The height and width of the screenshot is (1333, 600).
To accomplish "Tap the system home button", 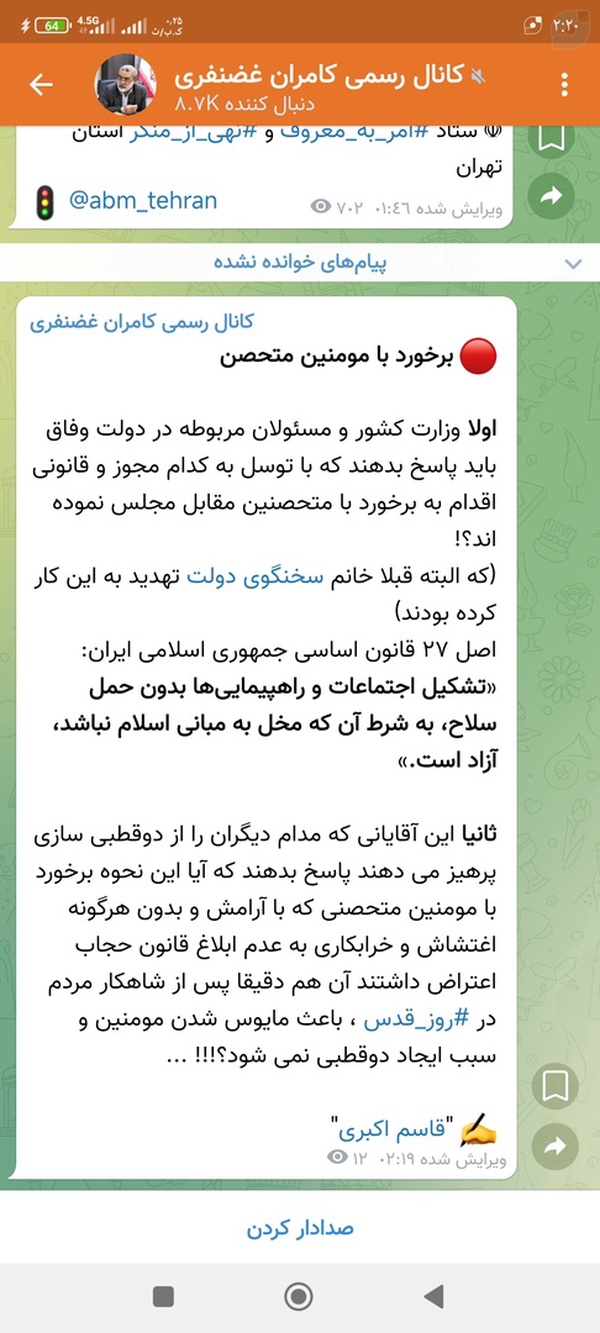I will (299, 1297).
